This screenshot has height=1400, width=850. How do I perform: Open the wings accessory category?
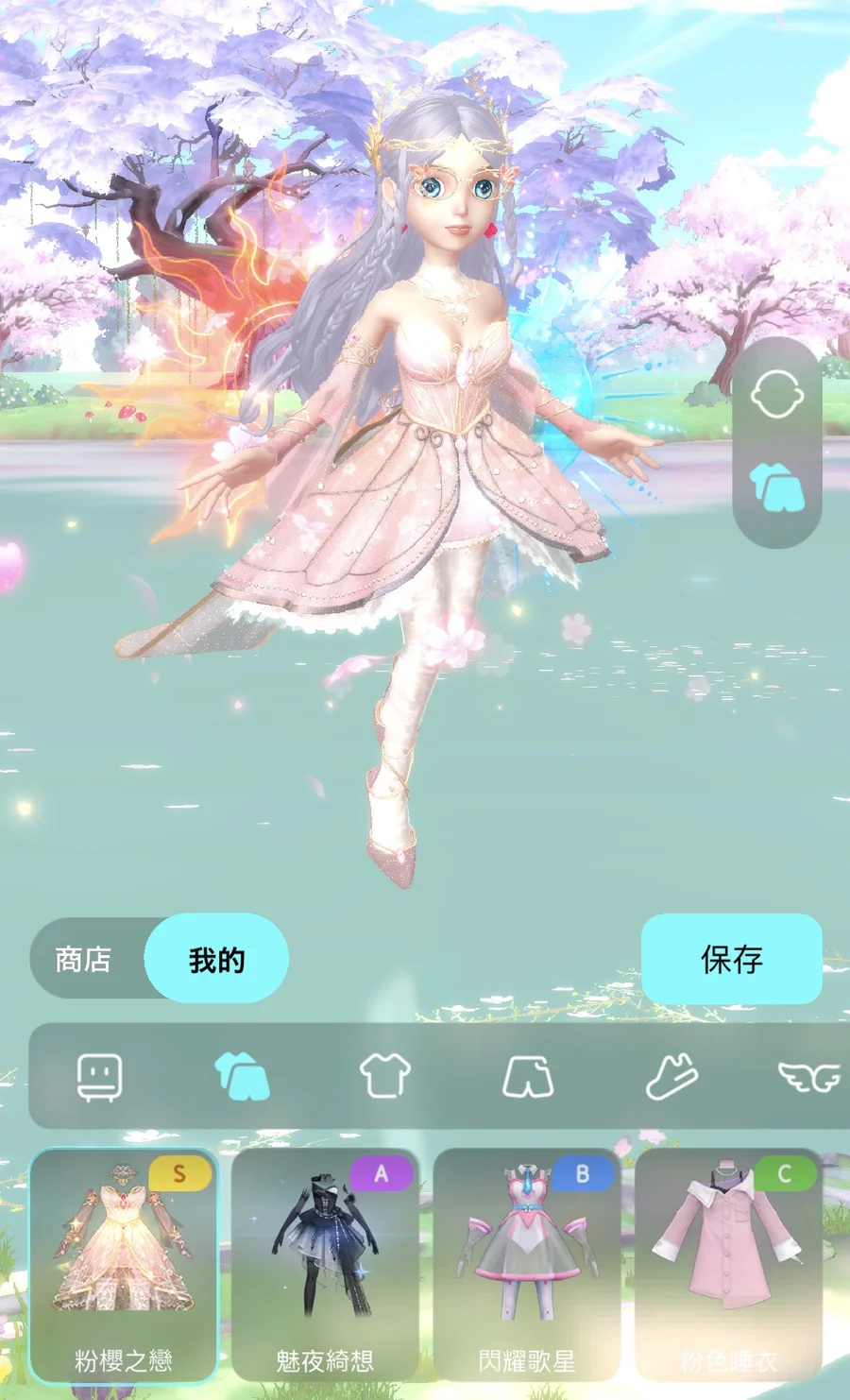(x=810, y=1077)
